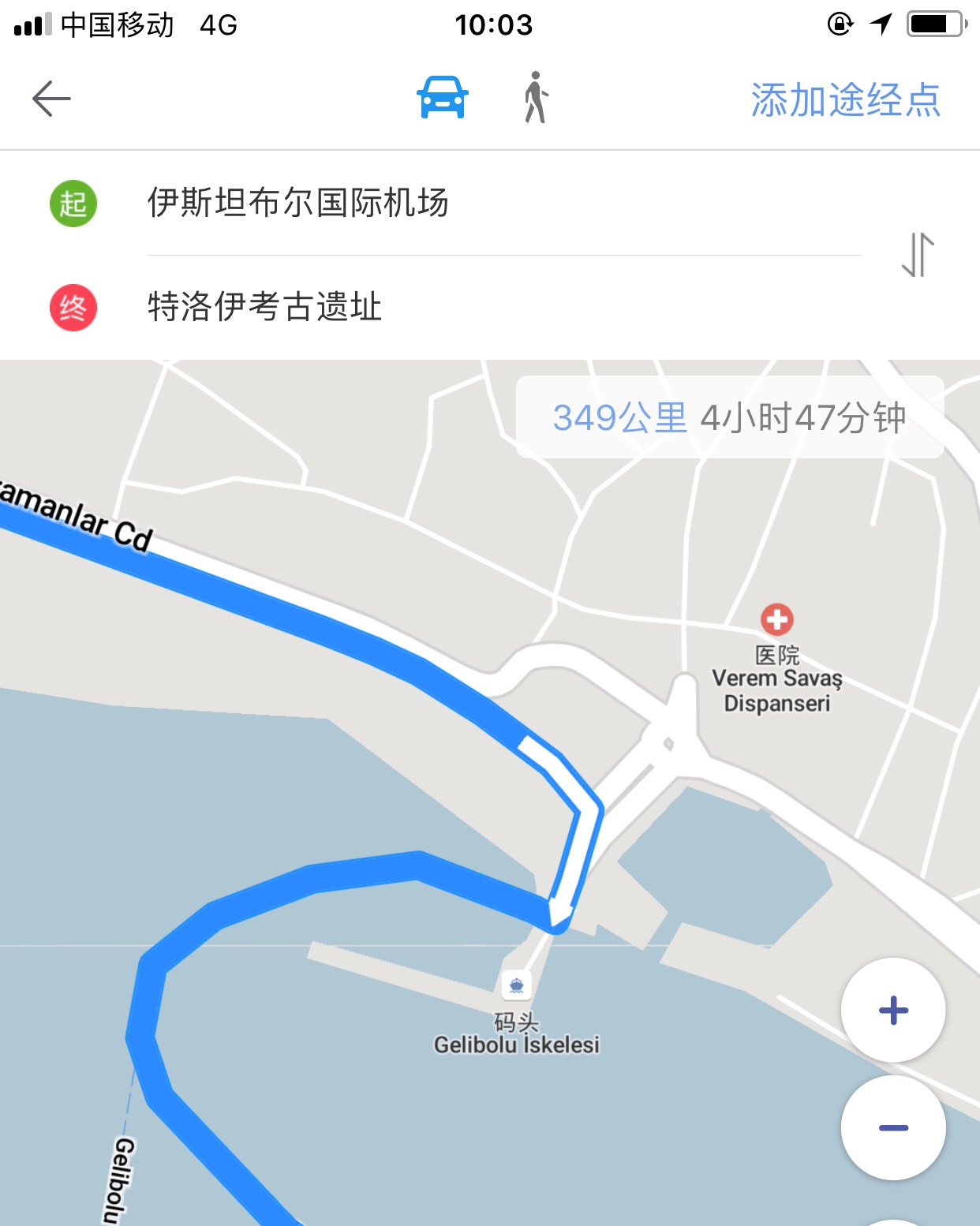This screenshot has width=980, height=1226.
Task: Swap the start and end points
Action: [x=918, y=255]
